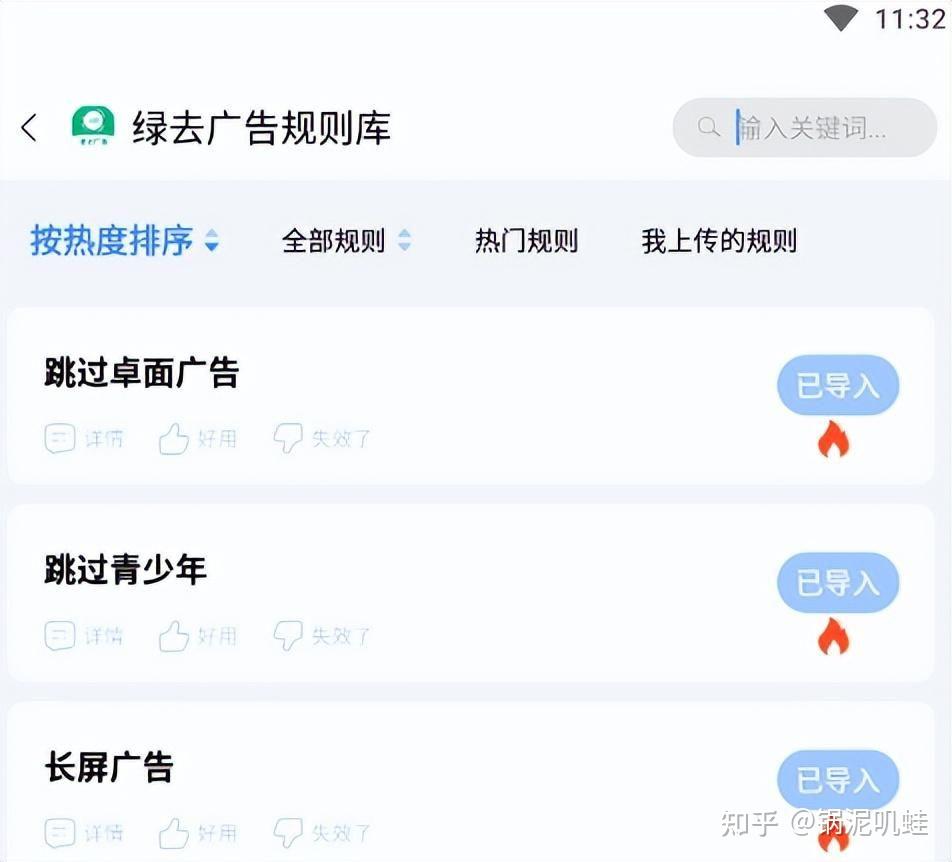Mark 跳过青少年 as 好用
Viewport: 952px width, 862px height.
[198, 635]
